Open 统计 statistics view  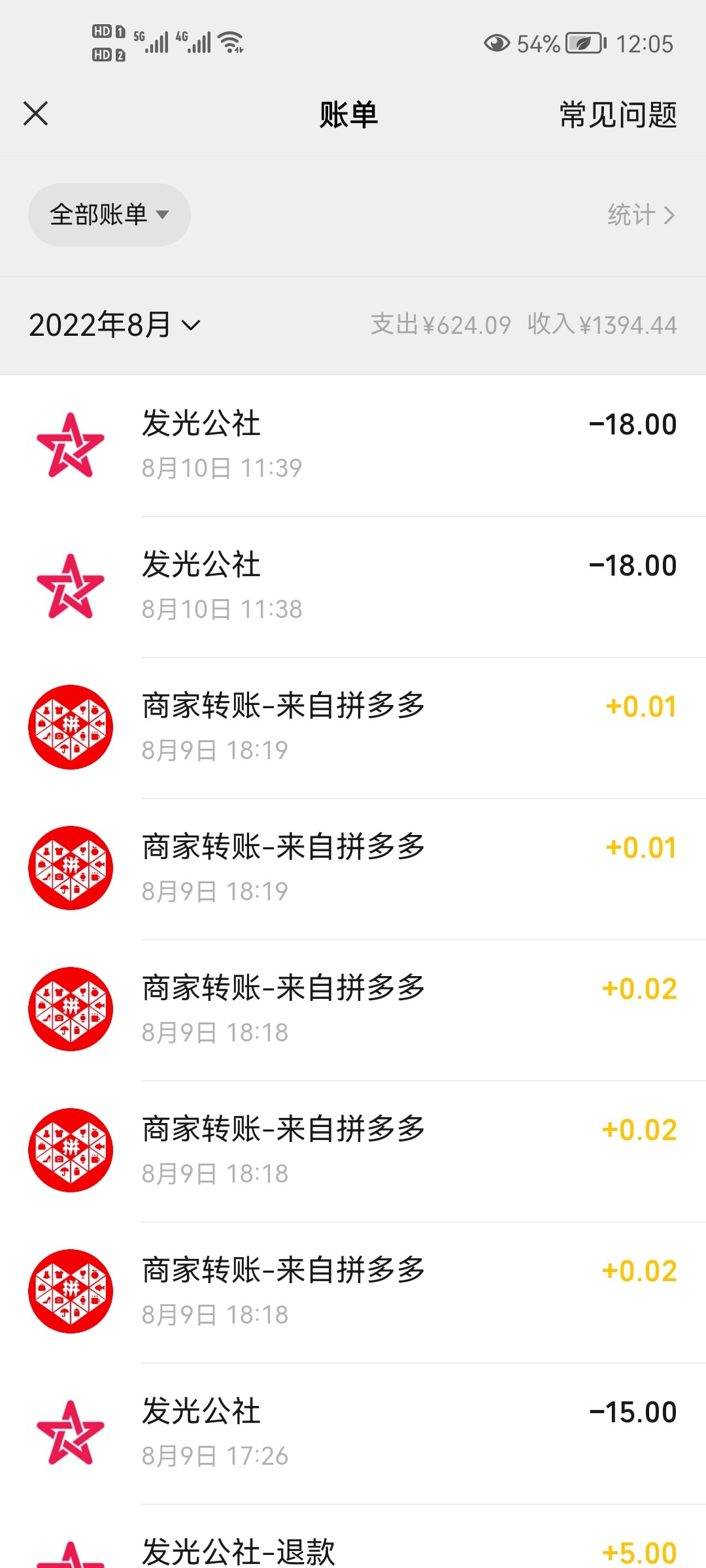coord(640,215)
